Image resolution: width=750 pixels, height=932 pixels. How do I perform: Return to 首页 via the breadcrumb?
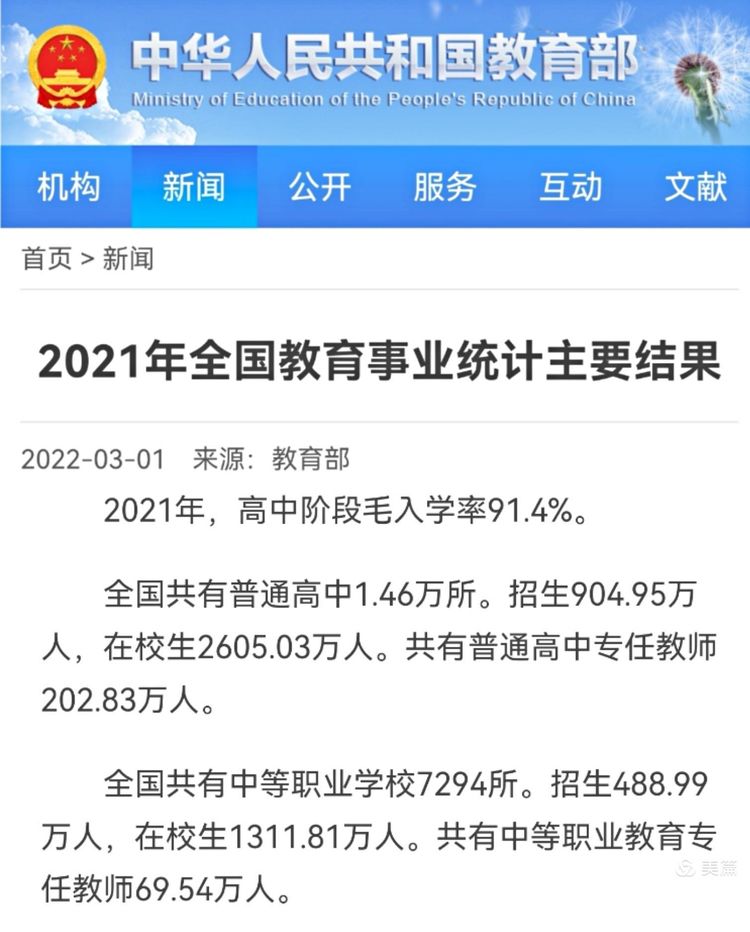tap(47, 259)
